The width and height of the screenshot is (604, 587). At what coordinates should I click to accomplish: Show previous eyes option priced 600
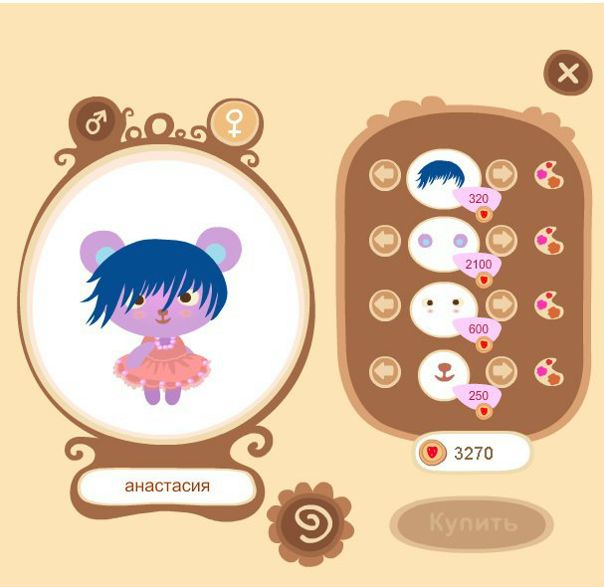(385, 305)
